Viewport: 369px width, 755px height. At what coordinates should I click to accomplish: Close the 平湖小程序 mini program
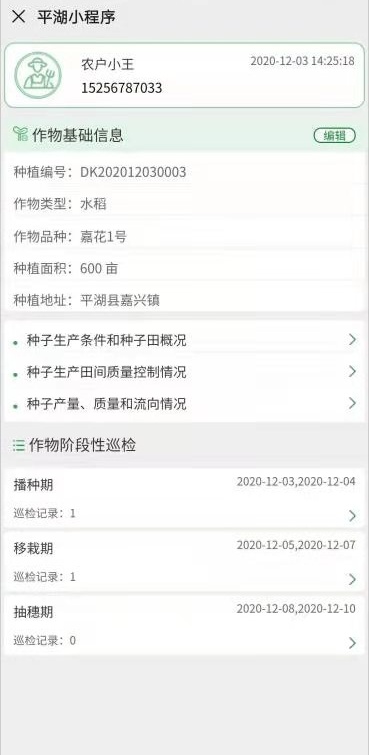pos(18,17)
